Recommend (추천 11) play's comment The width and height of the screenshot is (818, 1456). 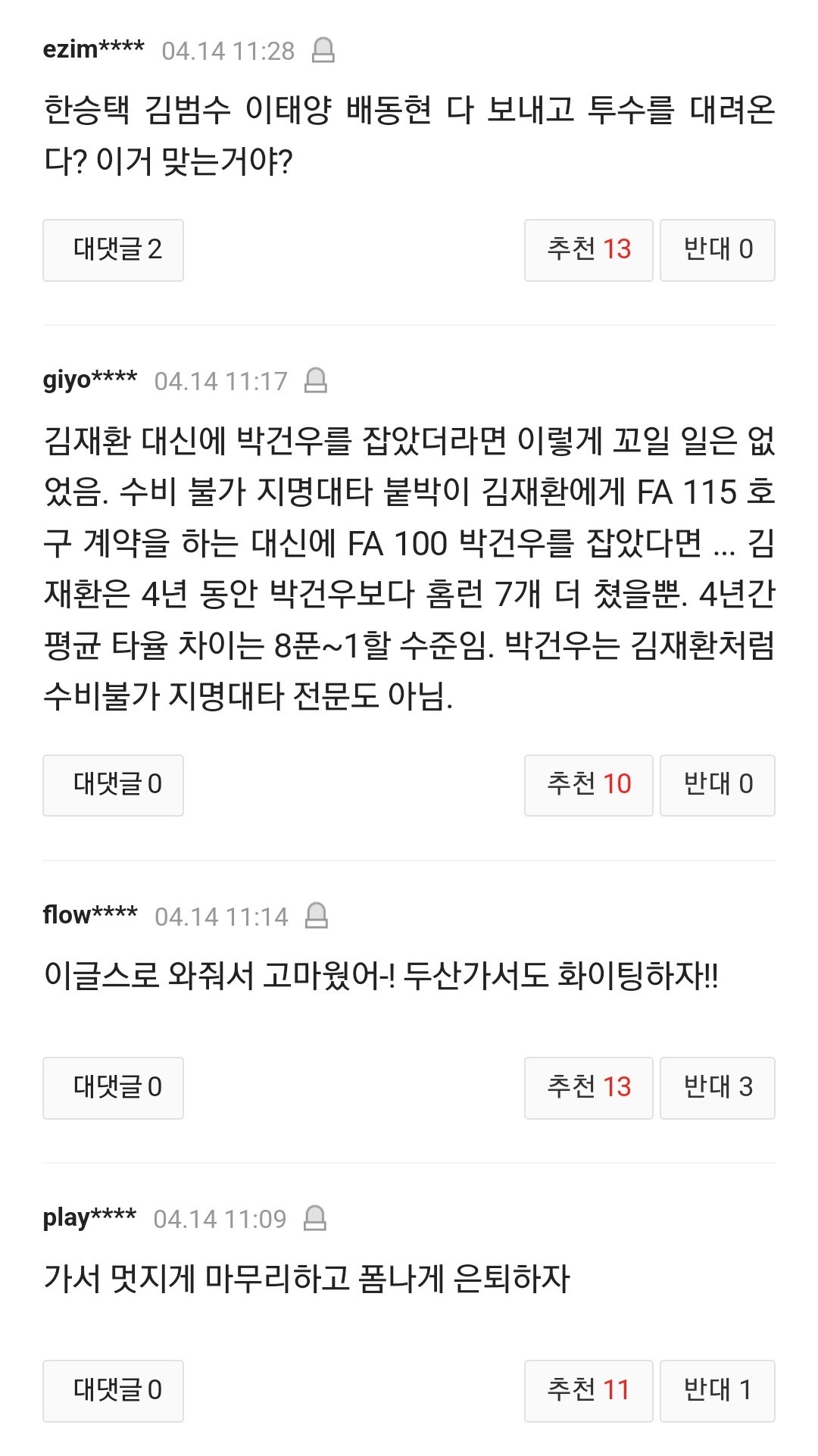point(589,1391)
